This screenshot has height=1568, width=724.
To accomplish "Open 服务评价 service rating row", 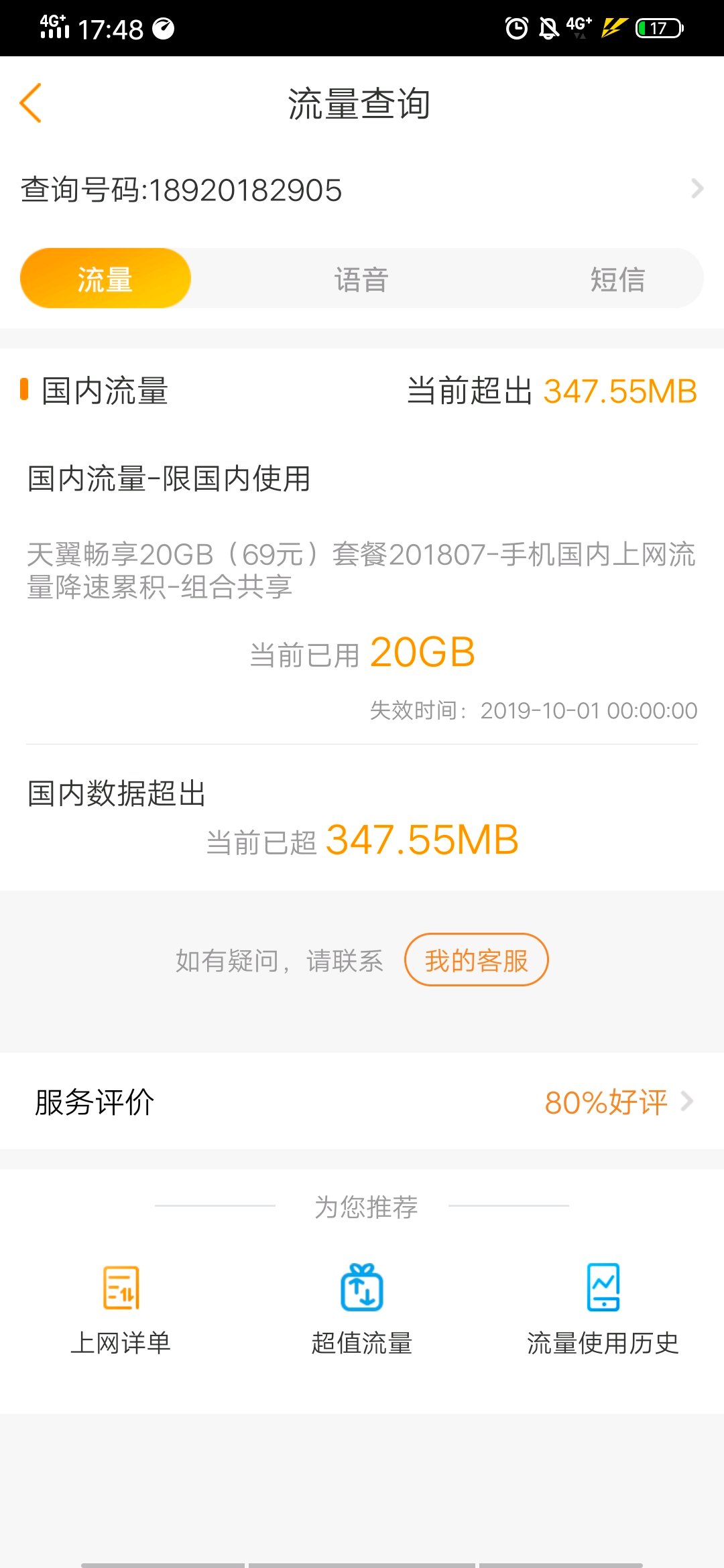I will (x=362, y=1102).
